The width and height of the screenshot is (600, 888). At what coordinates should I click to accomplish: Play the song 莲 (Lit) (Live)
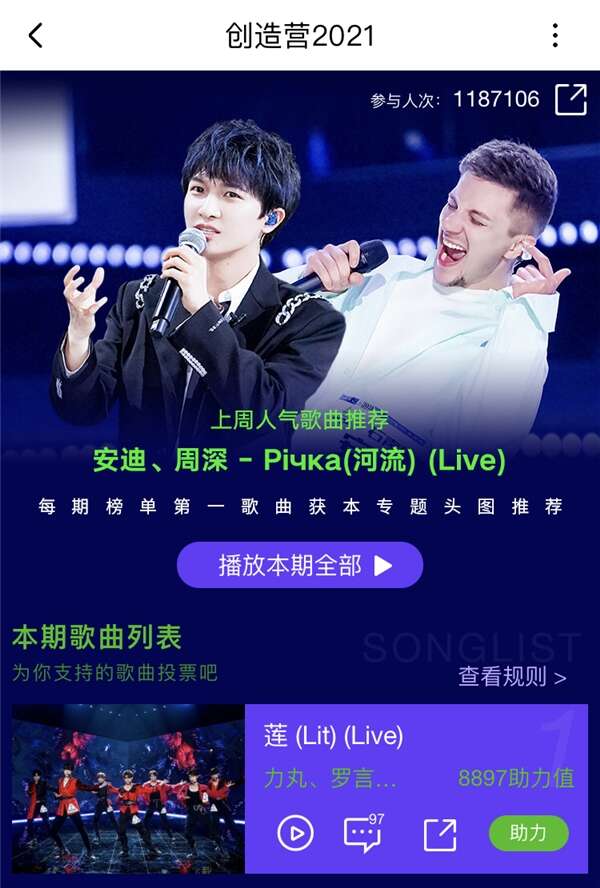tap(295, 832)
